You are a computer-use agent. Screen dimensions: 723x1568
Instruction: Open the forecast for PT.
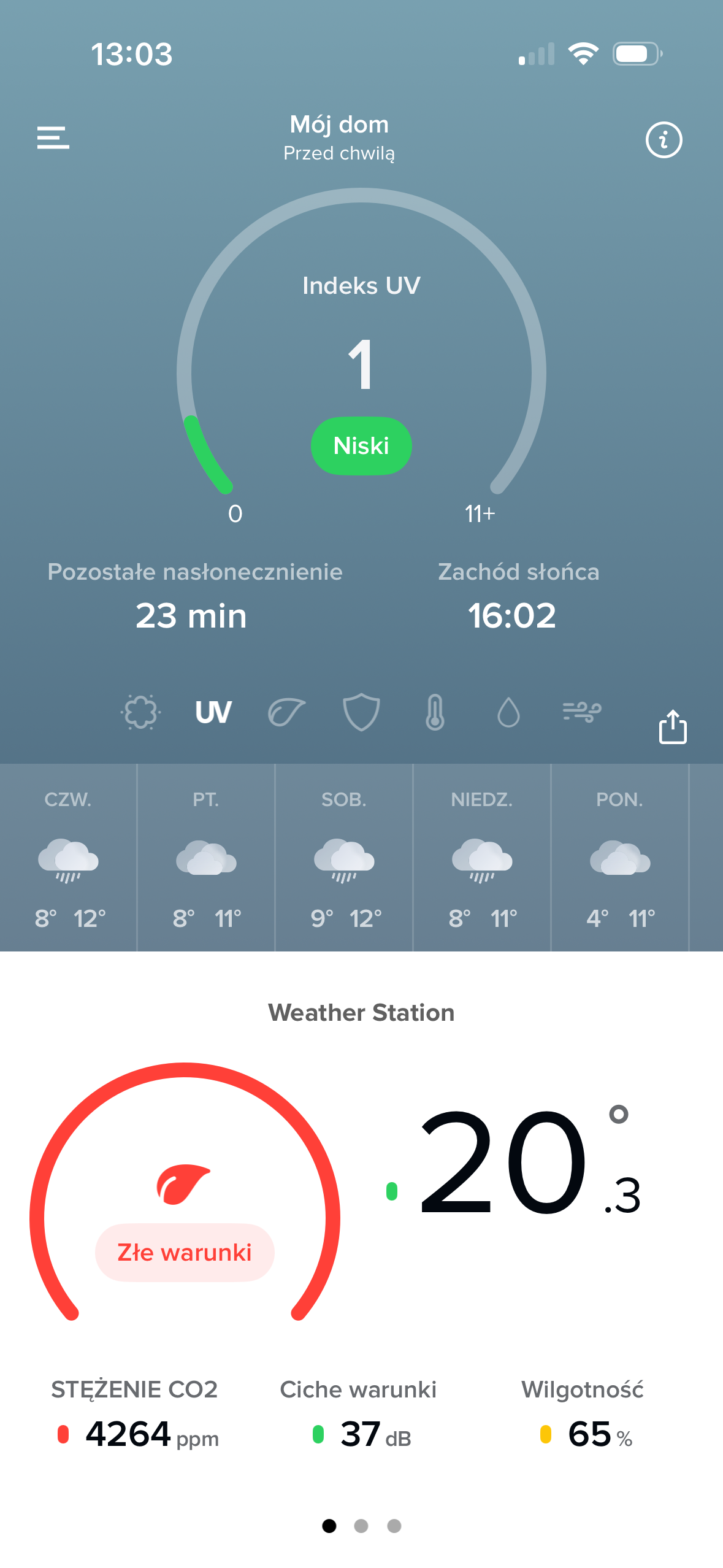pos(206,858)
